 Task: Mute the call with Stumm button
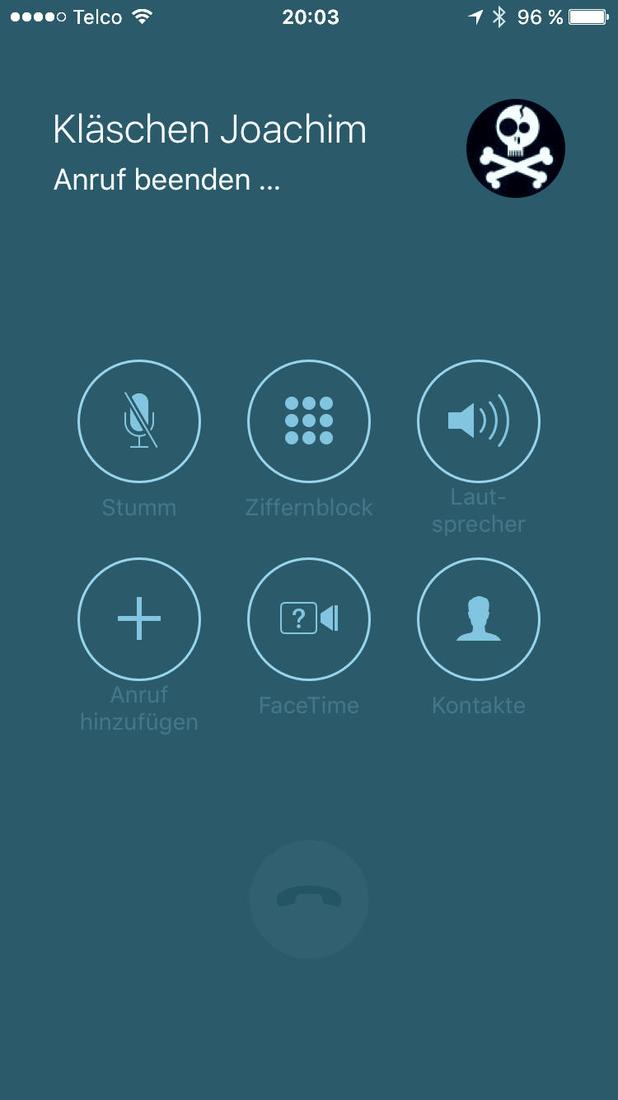139,421
